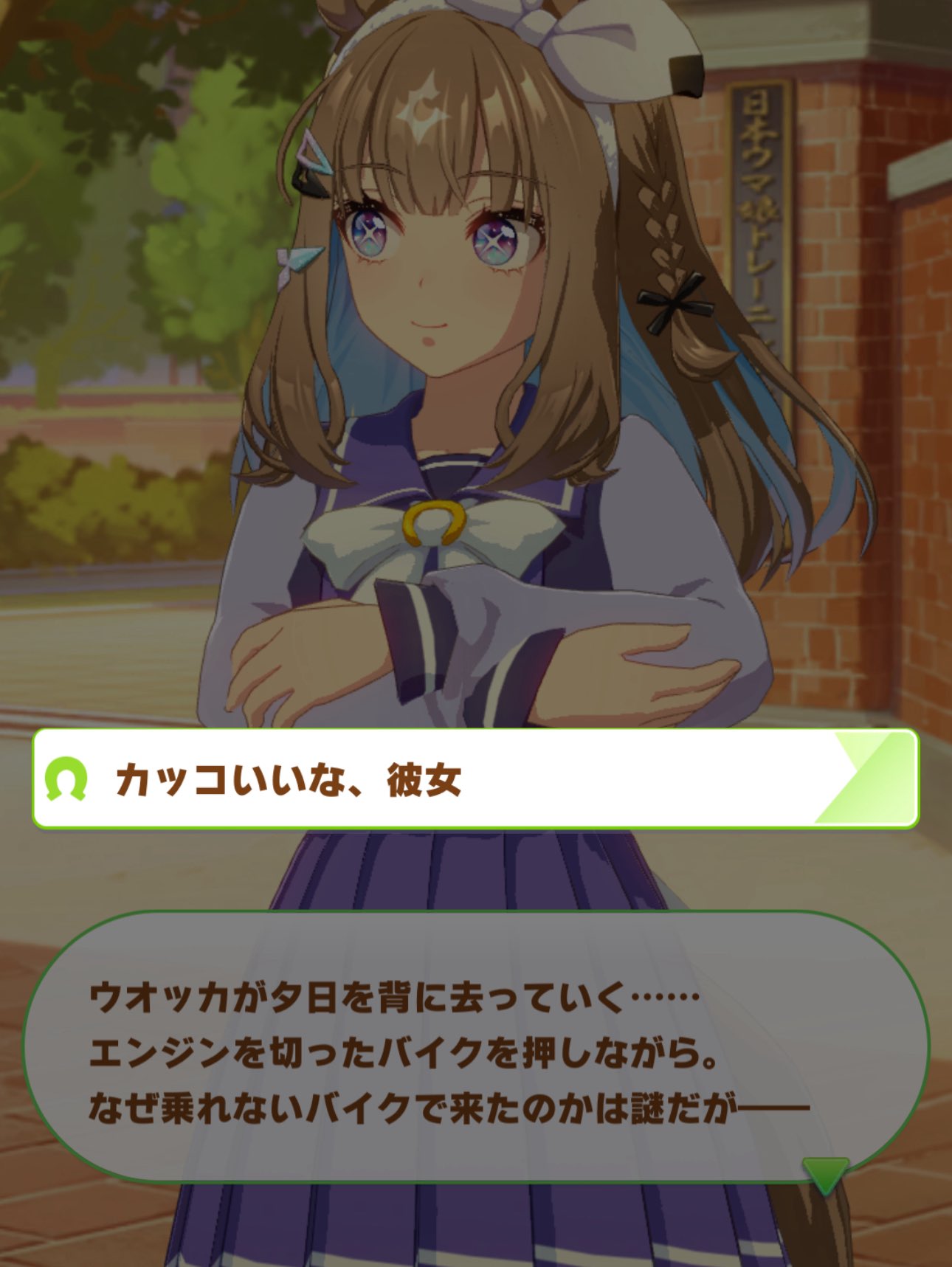Viewport: 952px width, 1267px height.
Task: Tap the green arrow to advance dialogue
Action: (825, 1173)
